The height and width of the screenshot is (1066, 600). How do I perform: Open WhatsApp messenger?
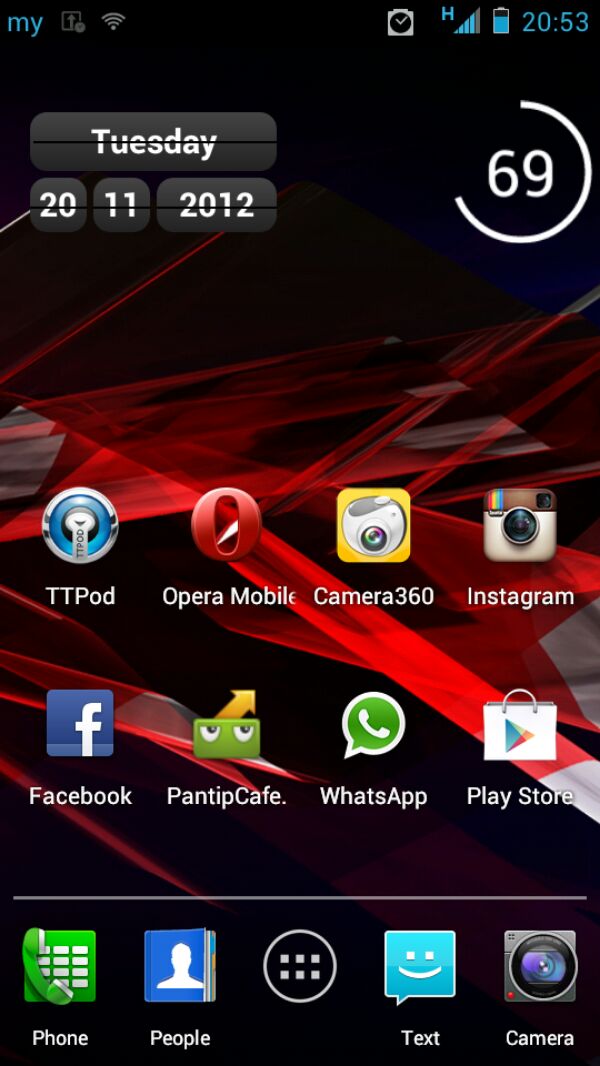(x=373, y=725)
